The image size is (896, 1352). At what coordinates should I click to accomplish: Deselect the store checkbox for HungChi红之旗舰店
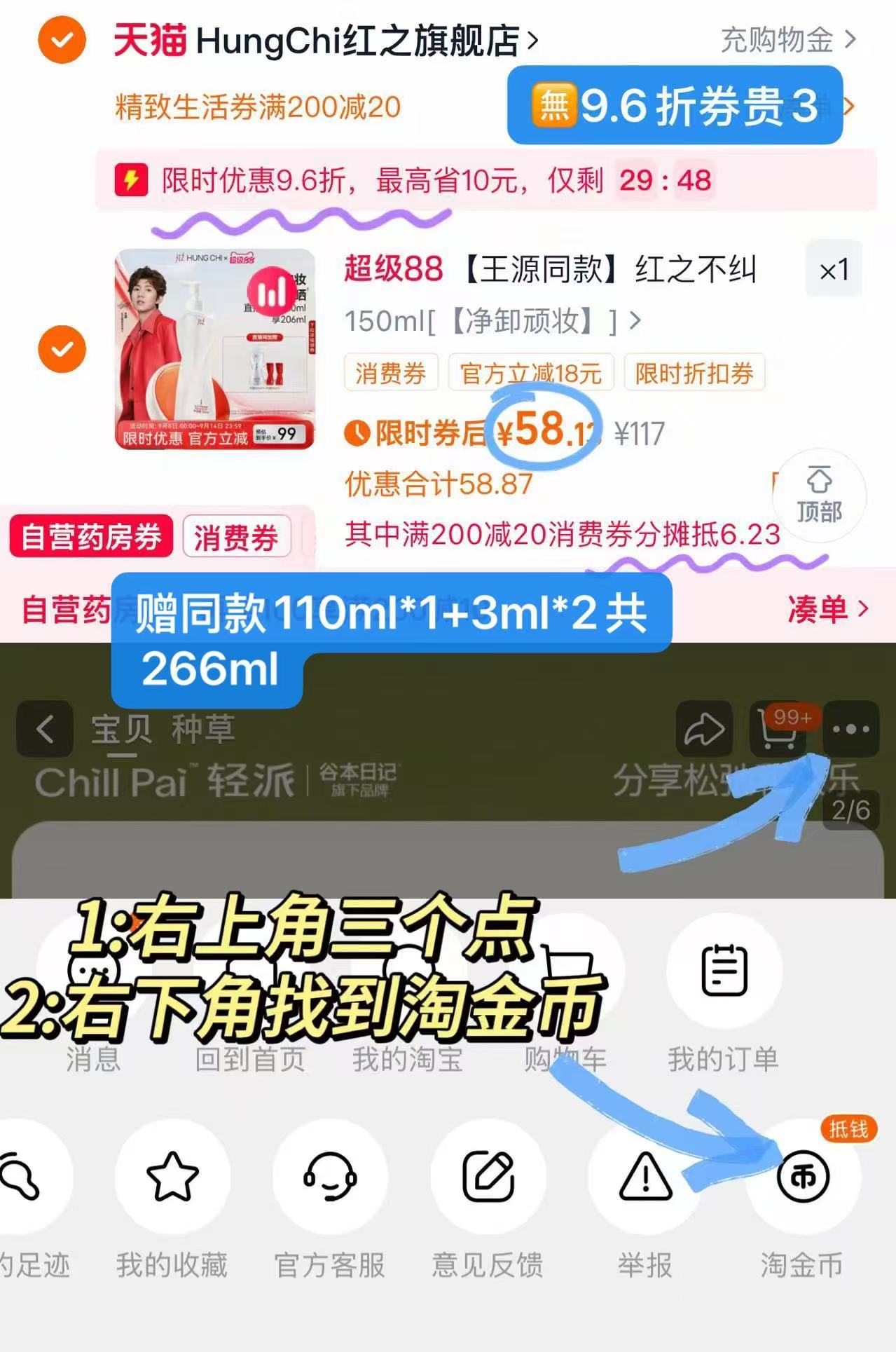[x=62, y=41]
